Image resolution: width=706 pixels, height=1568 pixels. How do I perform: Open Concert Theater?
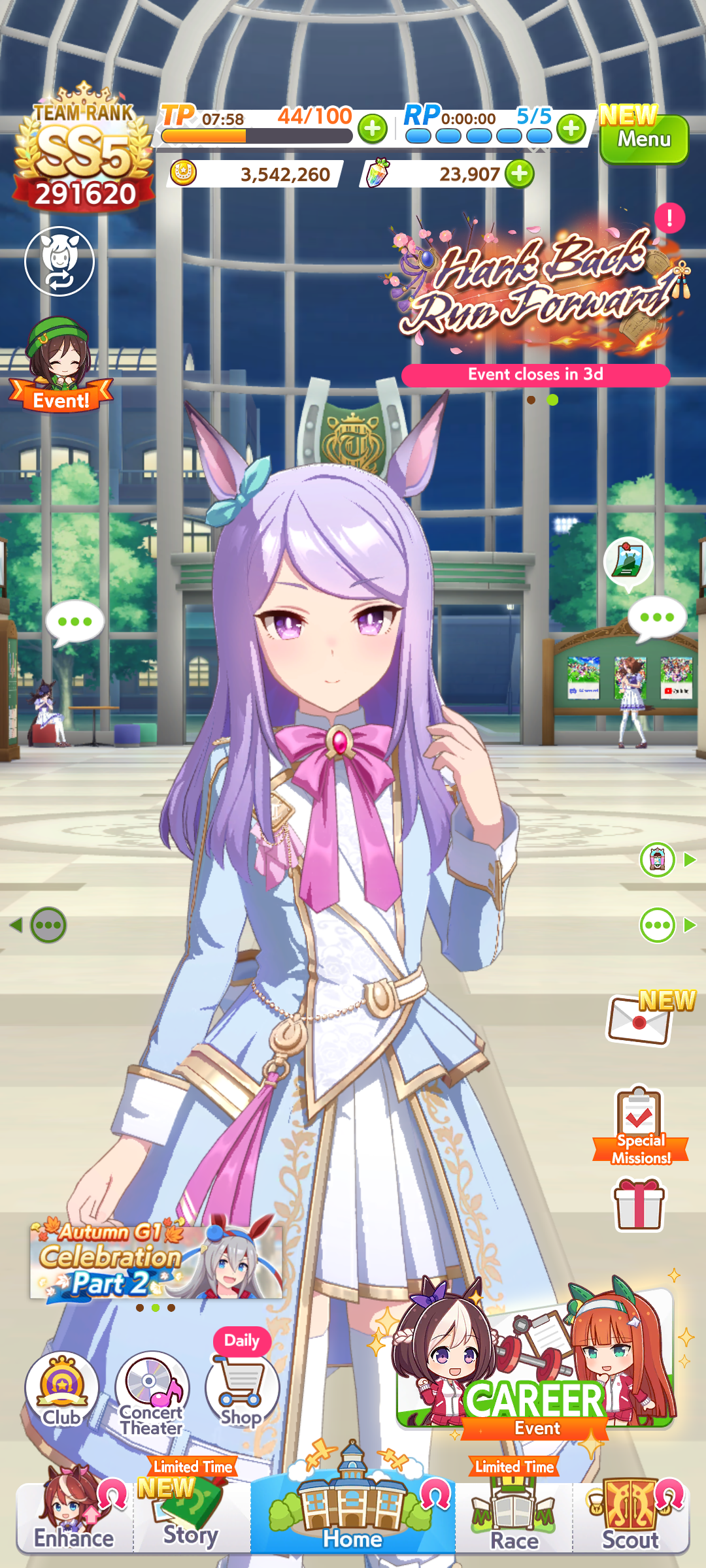152,1393
